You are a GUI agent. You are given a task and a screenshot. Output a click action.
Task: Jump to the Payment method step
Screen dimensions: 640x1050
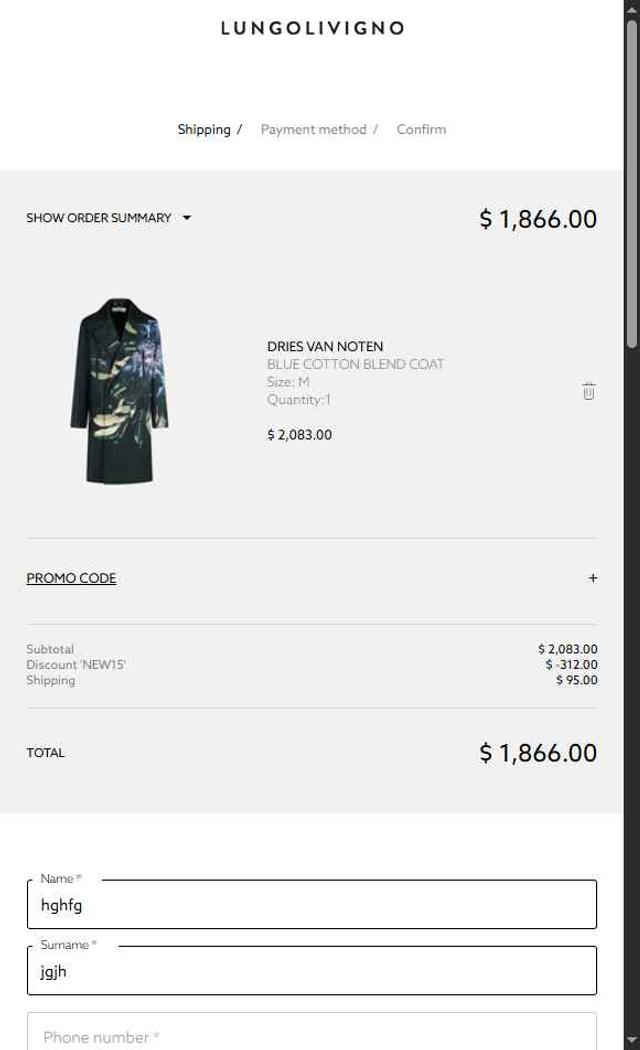click(x=313, y=130)
